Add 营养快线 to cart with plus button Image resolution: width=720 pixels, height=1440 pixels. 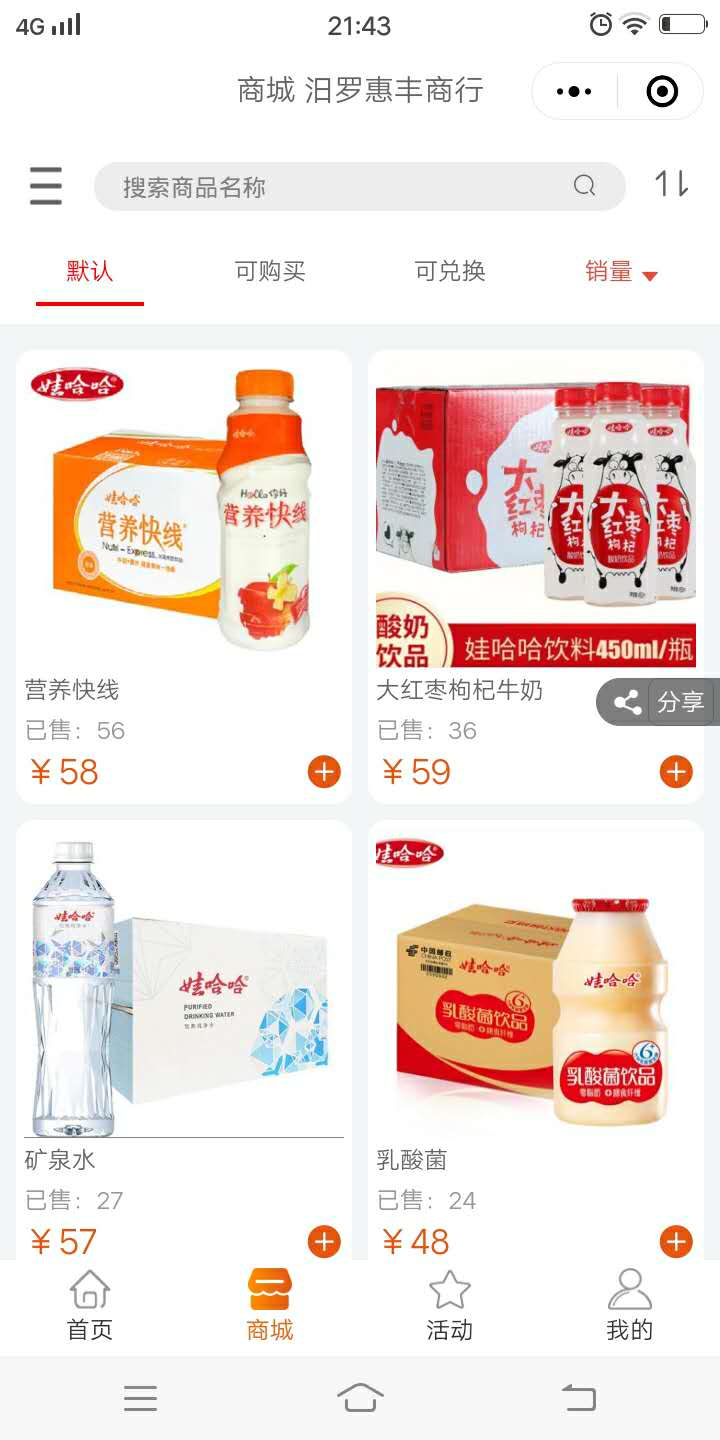(x=324, y=772)
